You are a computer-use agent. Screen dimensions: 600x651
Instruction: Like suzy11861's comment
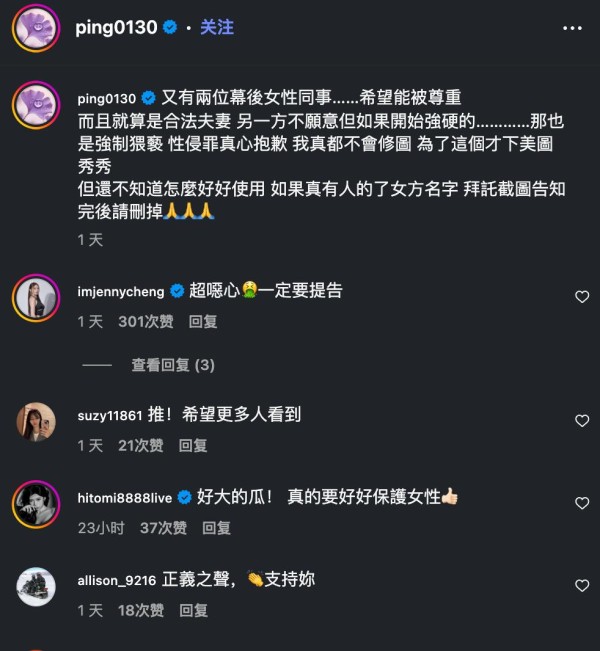(581, 421)
